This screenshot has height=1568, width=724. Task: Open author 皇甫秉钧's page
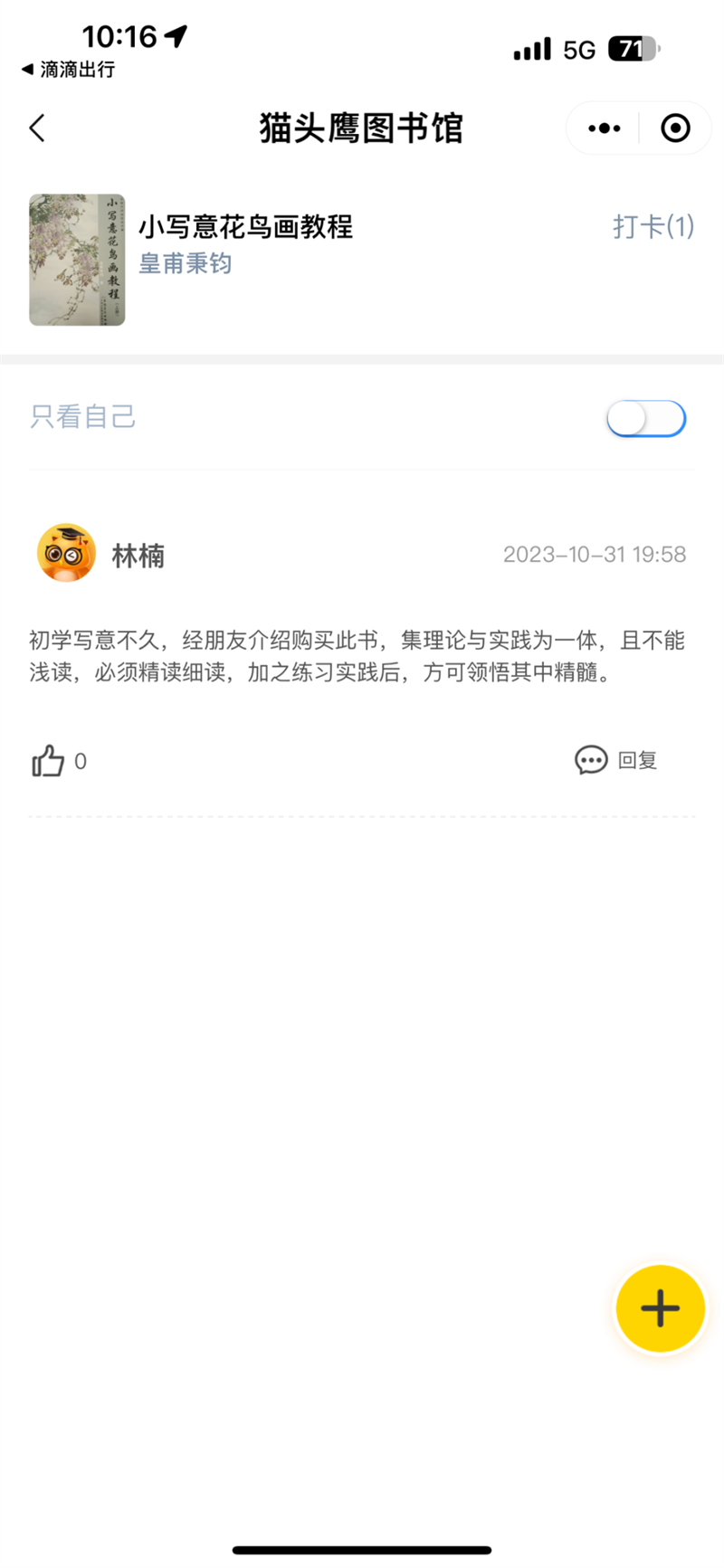pos(186,263)
